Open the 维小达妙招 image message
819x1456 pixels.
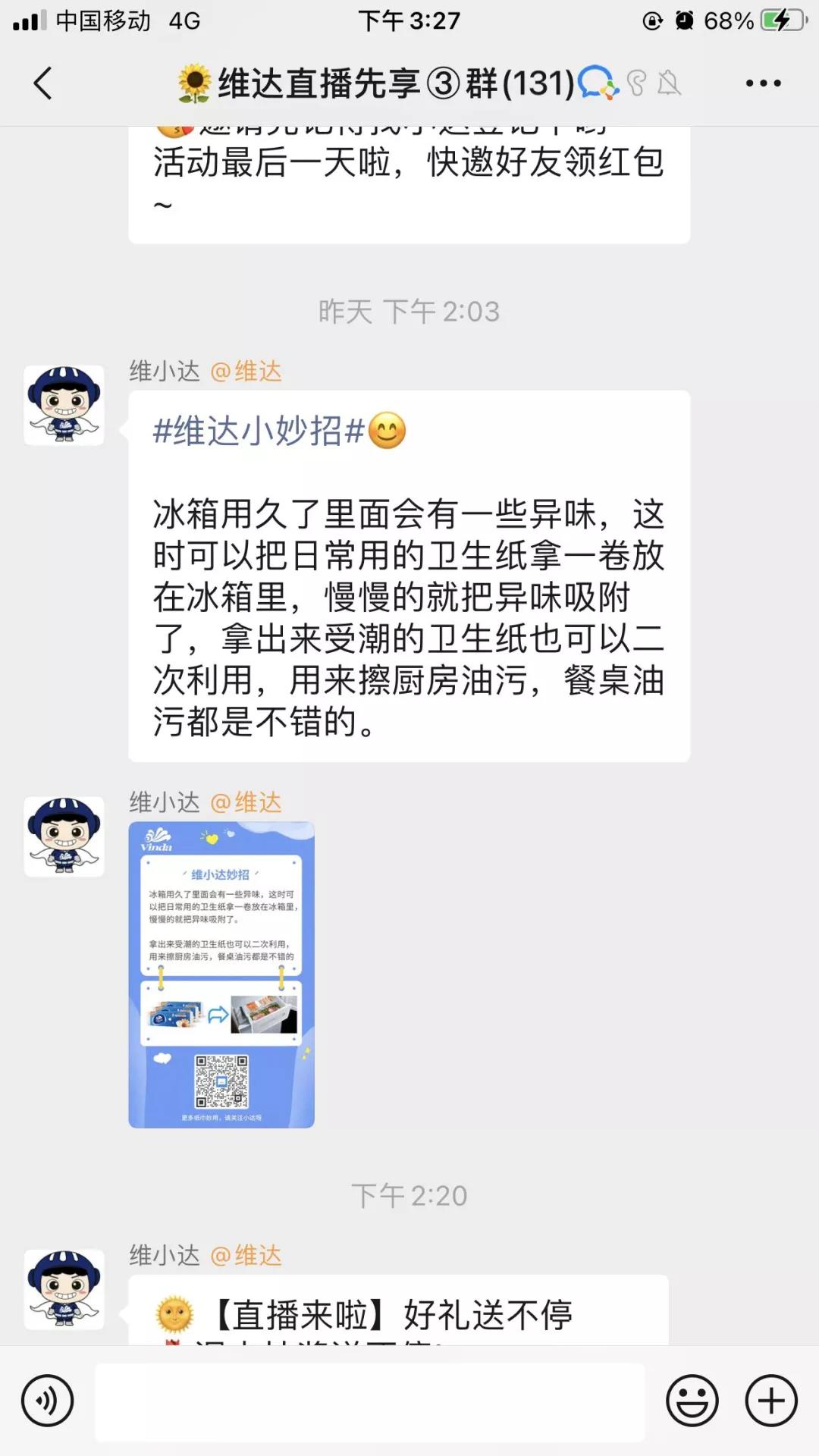pos(221,974)
